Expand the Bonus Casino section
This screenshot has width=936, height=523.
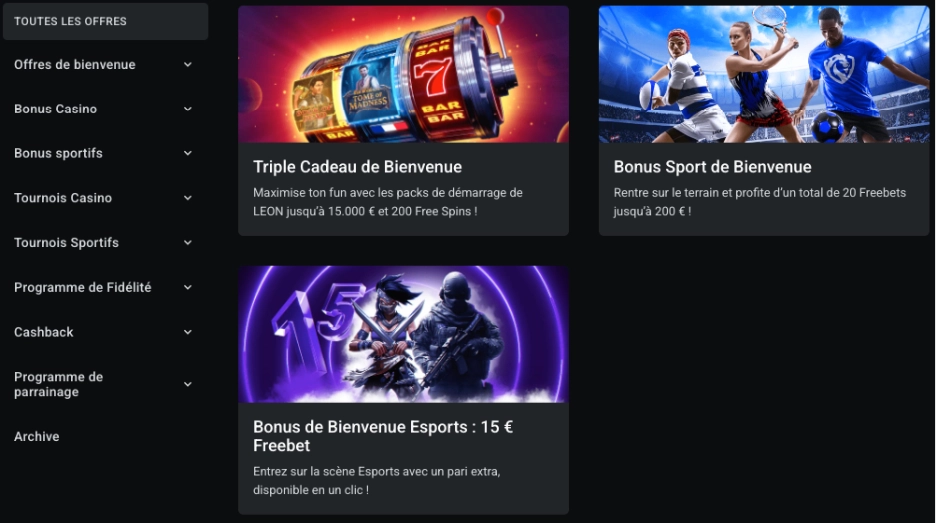click(x=104, y=109)
